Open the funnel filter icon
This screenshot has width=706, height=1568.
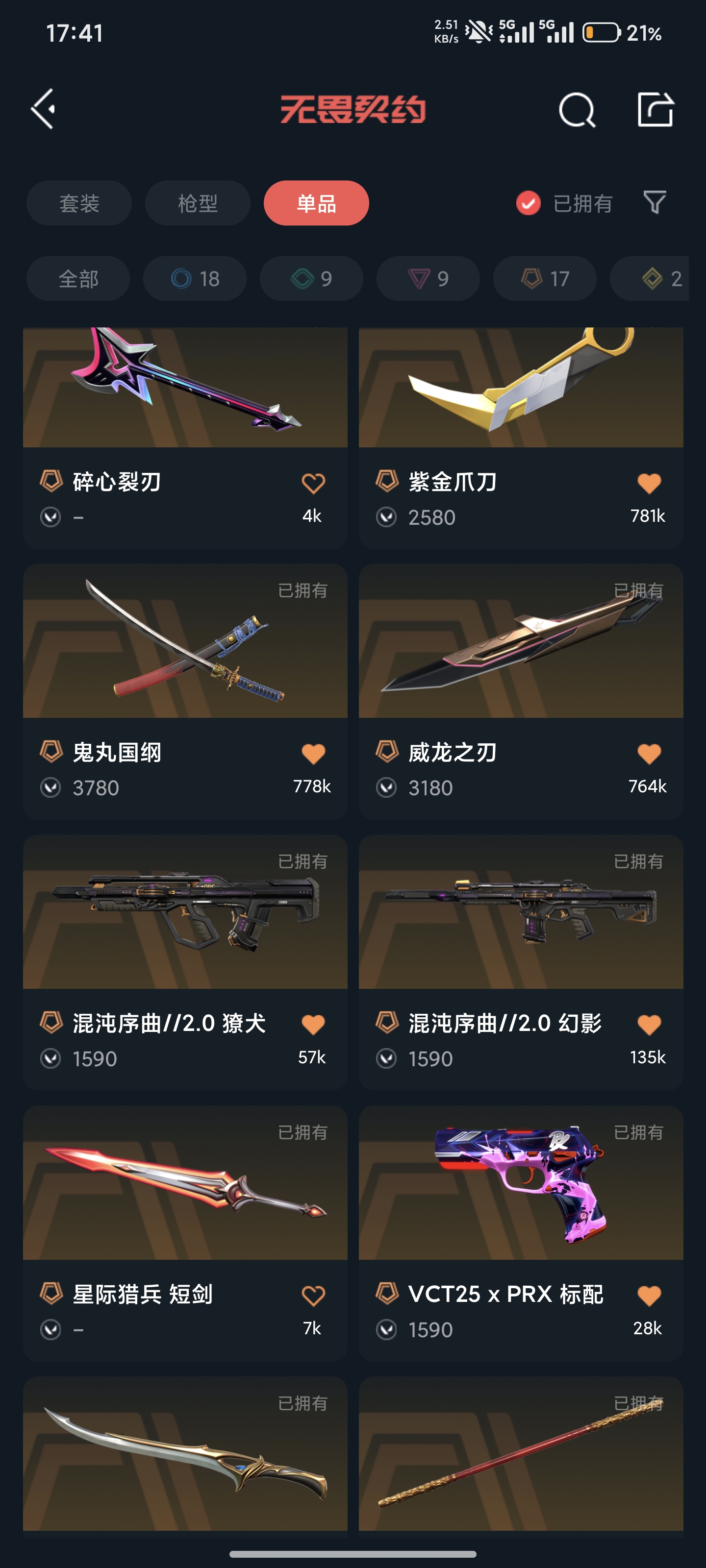654,203
